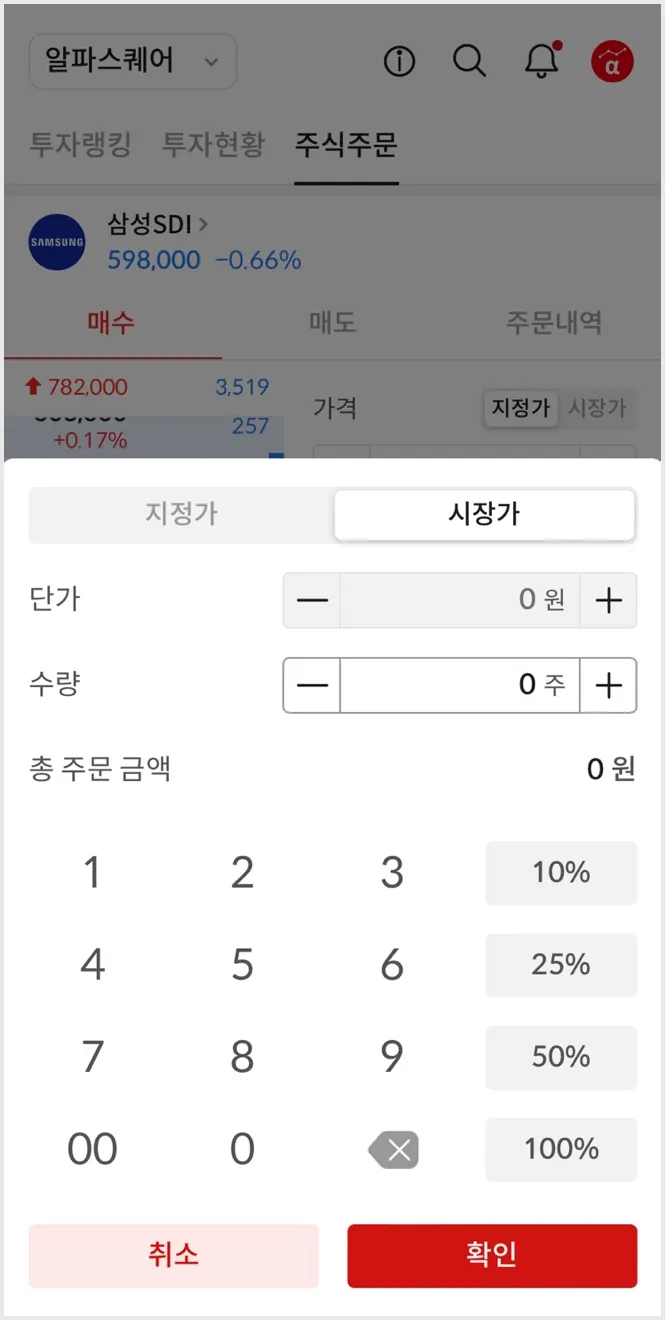Viewport: 665px width, 1320px height.
Task: Increase 단가 with the plus button
Action: (608, 600)
